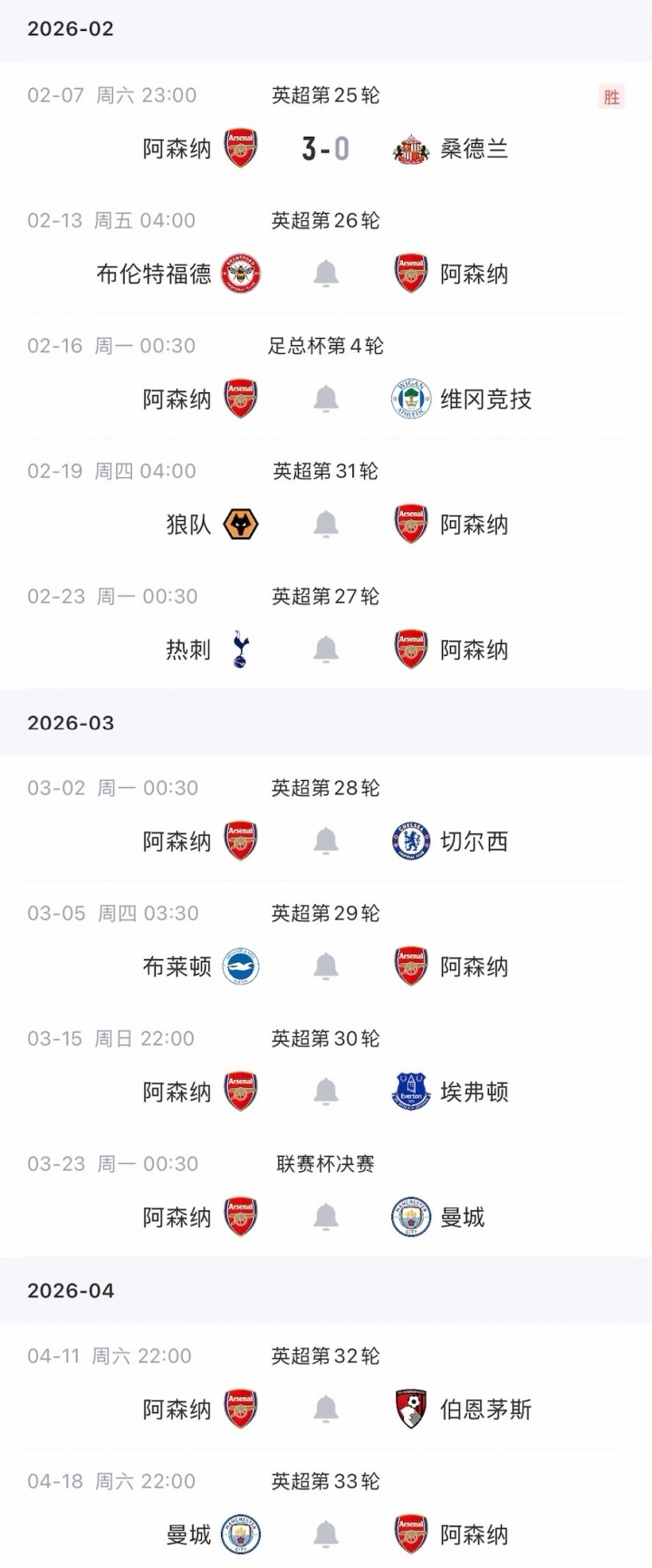Image resolution: width=652 pixels, height=1568 pixels.
Task: Set reminder bell for Brentford vs Arsenal
Action: click(326, 274)
